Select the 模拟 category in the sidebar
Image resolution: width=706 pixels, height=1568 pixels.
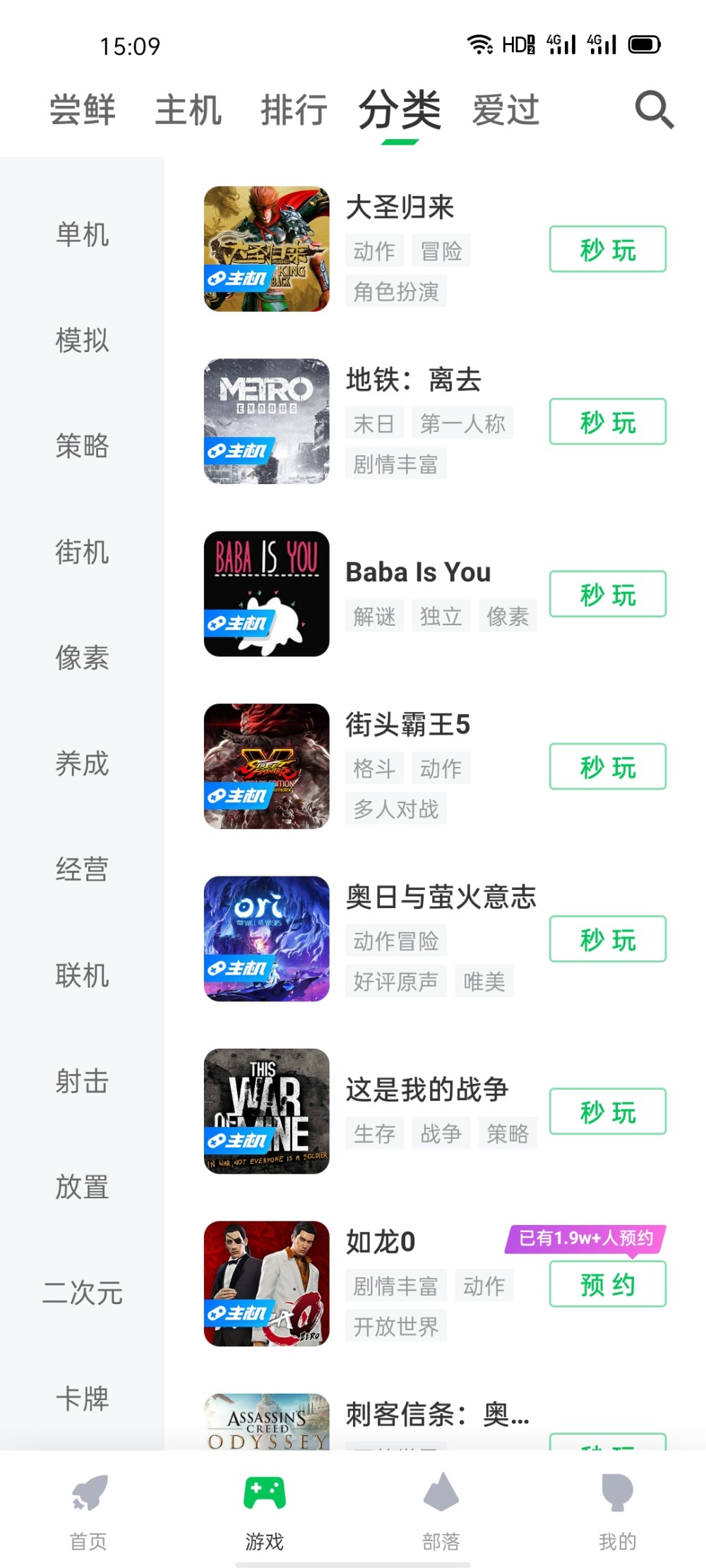point(83,340)
